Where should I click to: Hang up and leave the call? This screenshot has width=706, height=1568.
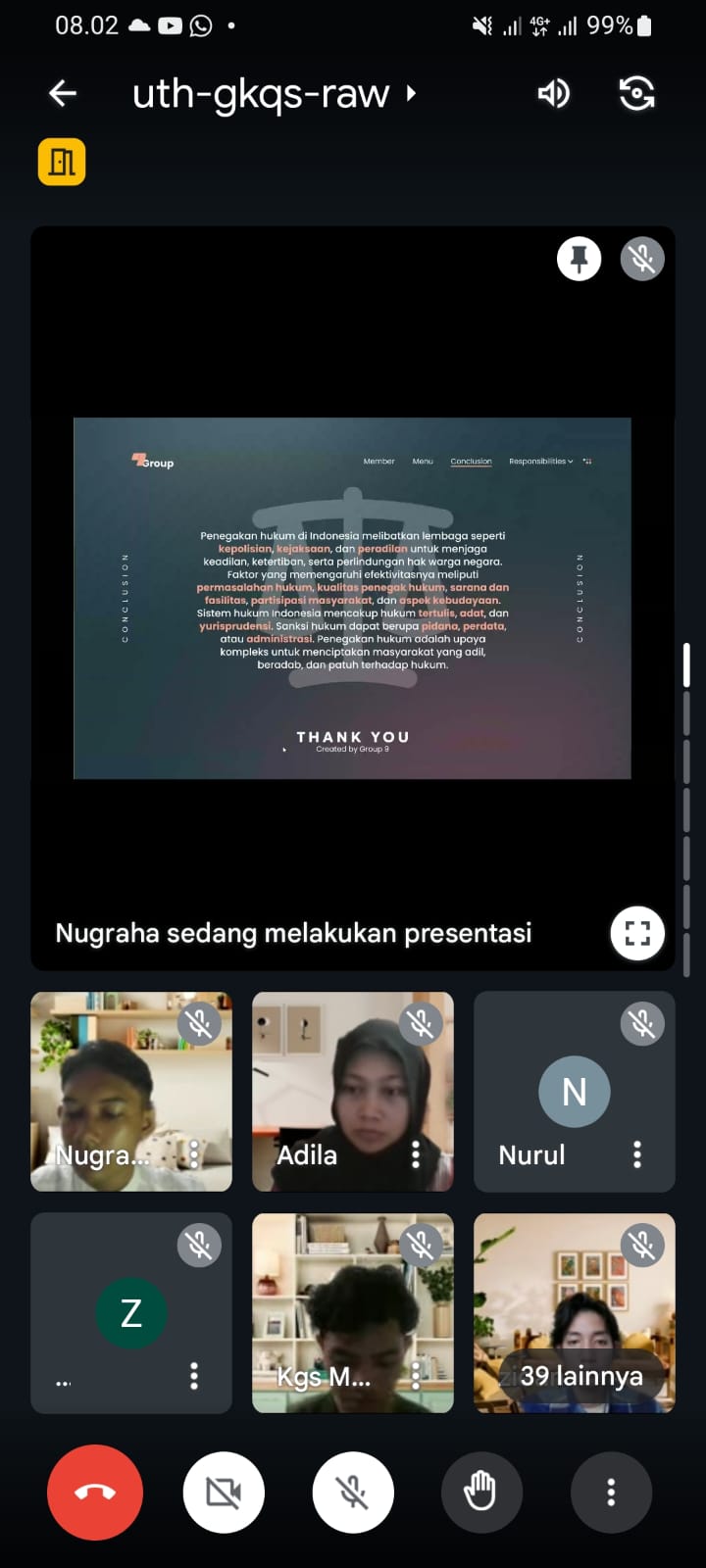[95, 1493]
